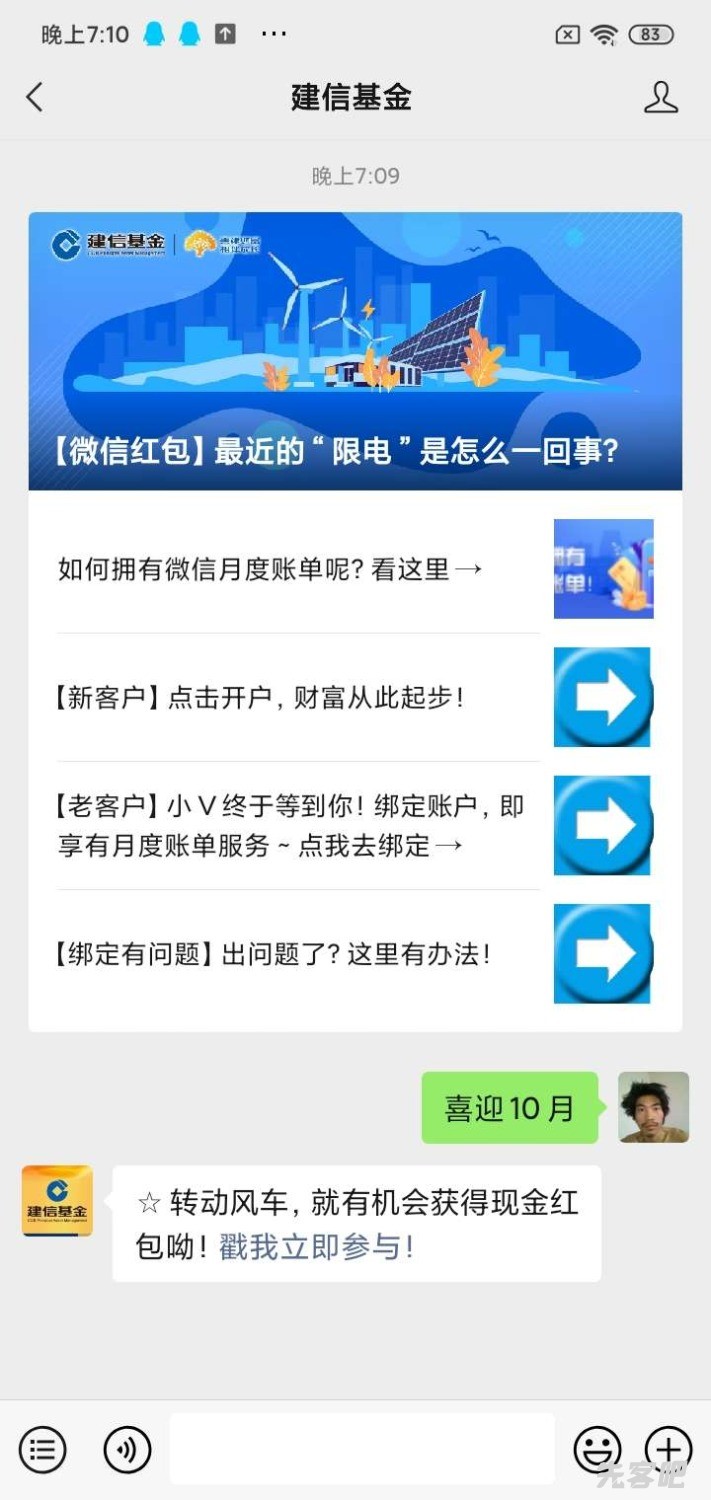Screen dimensions: 711x1500
Task: Open the 限电 red packet article banner
Action: (x=355, y=351)
